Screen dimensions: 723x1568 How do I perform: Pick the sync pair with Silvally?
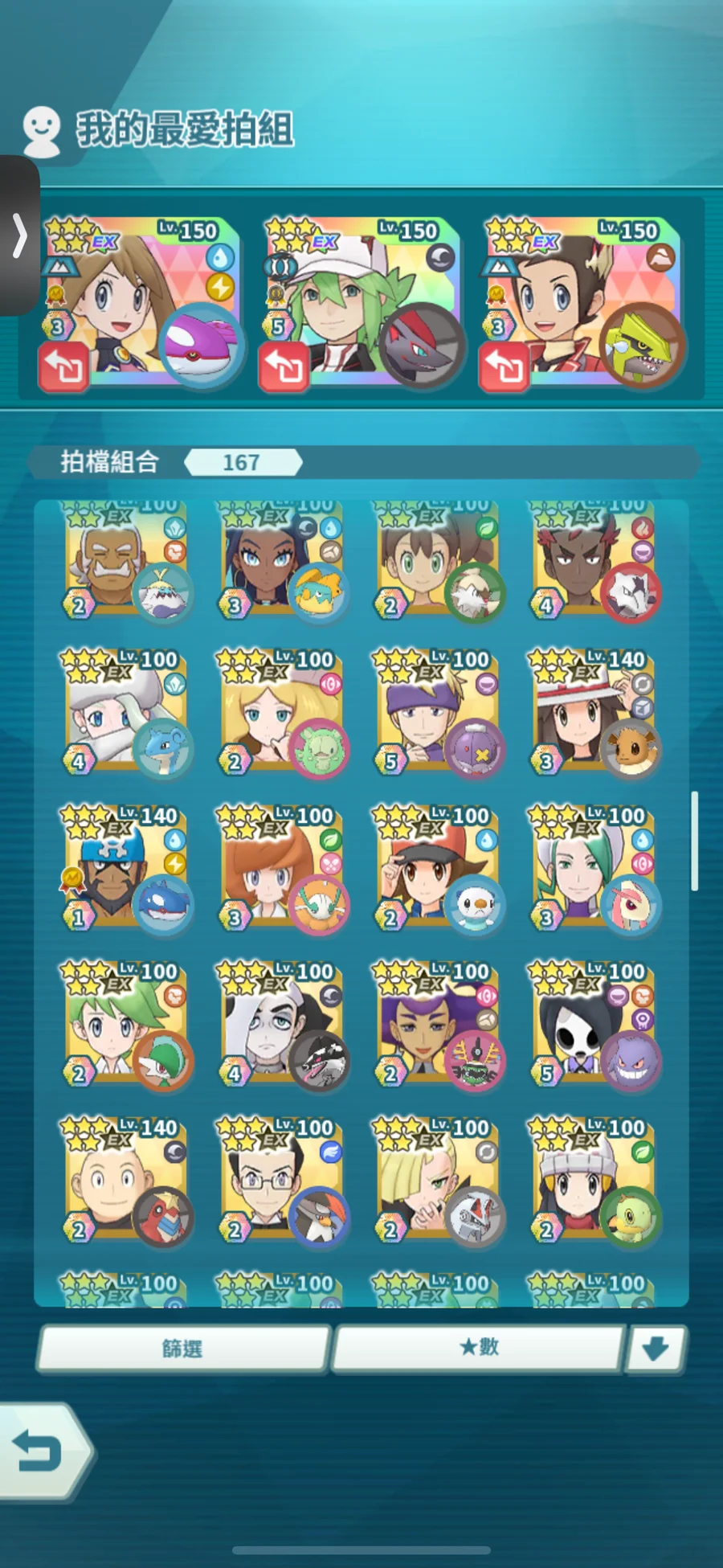point(437,1181)
